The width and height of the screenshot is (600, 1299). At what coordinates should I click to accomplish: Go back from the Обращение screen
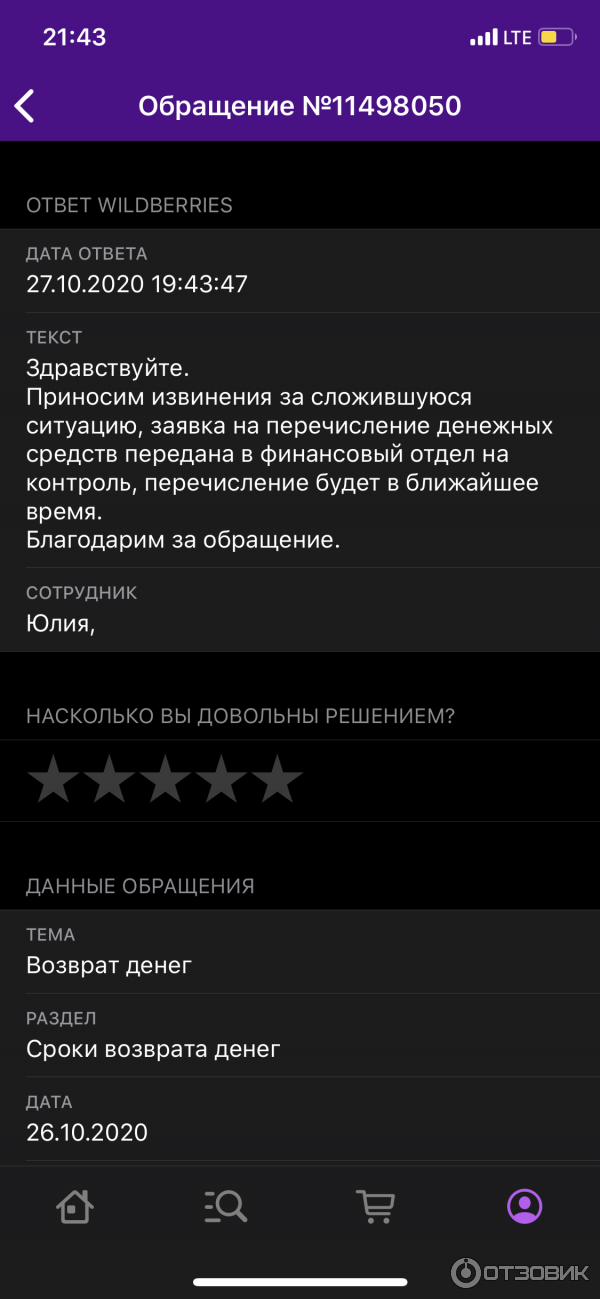coord(25,106)
